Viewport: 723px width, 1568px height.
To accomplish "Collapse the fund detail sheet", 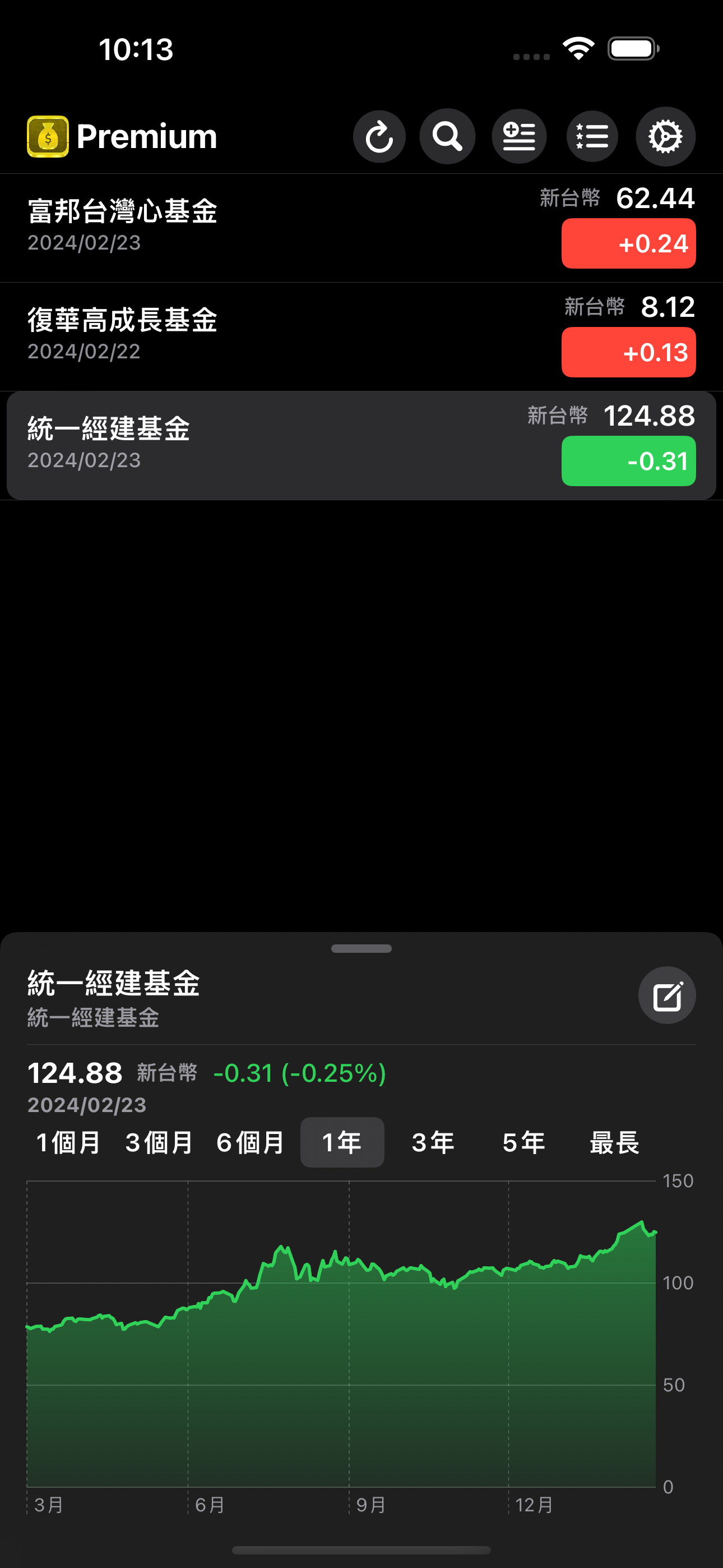I will tap(361, 948).
